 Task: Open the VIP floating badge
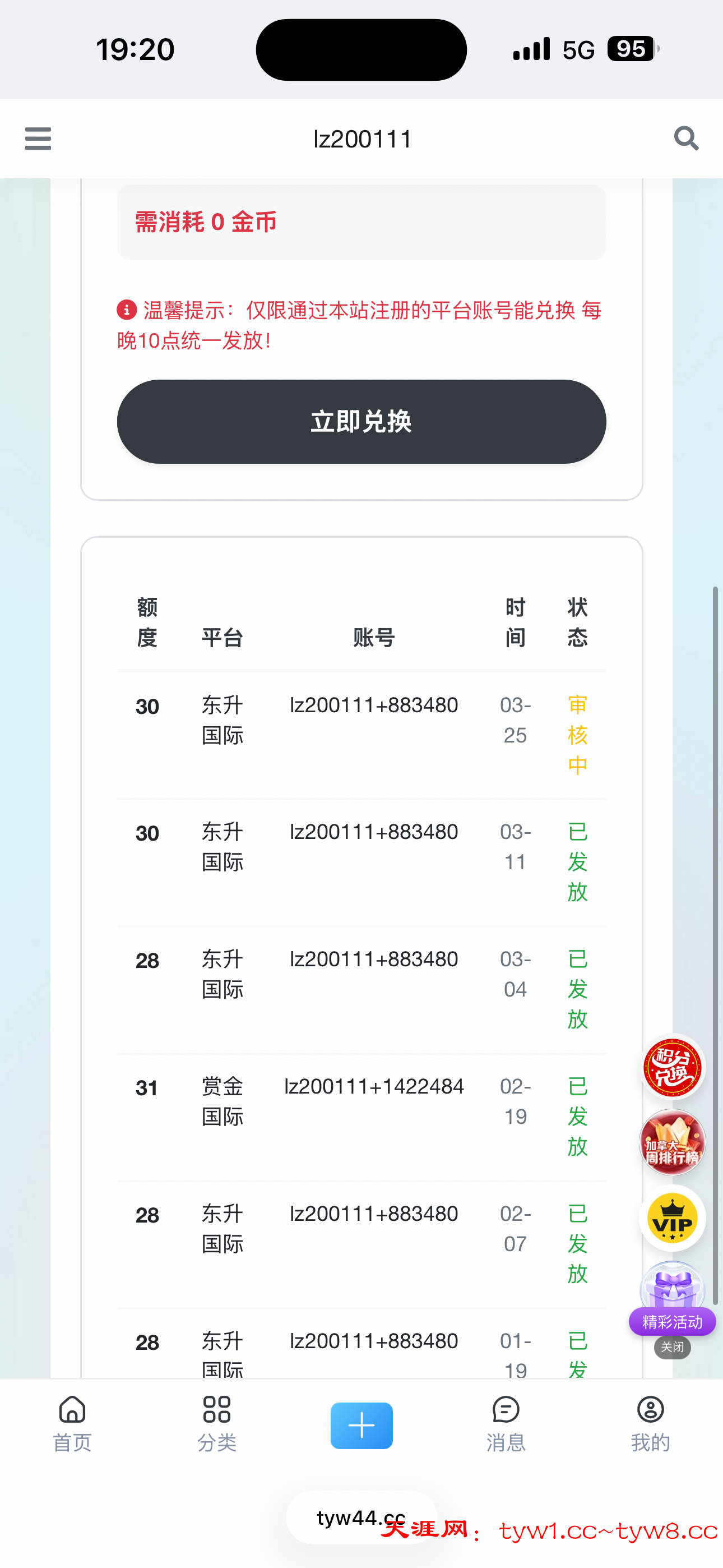[x=673, y=1218]
